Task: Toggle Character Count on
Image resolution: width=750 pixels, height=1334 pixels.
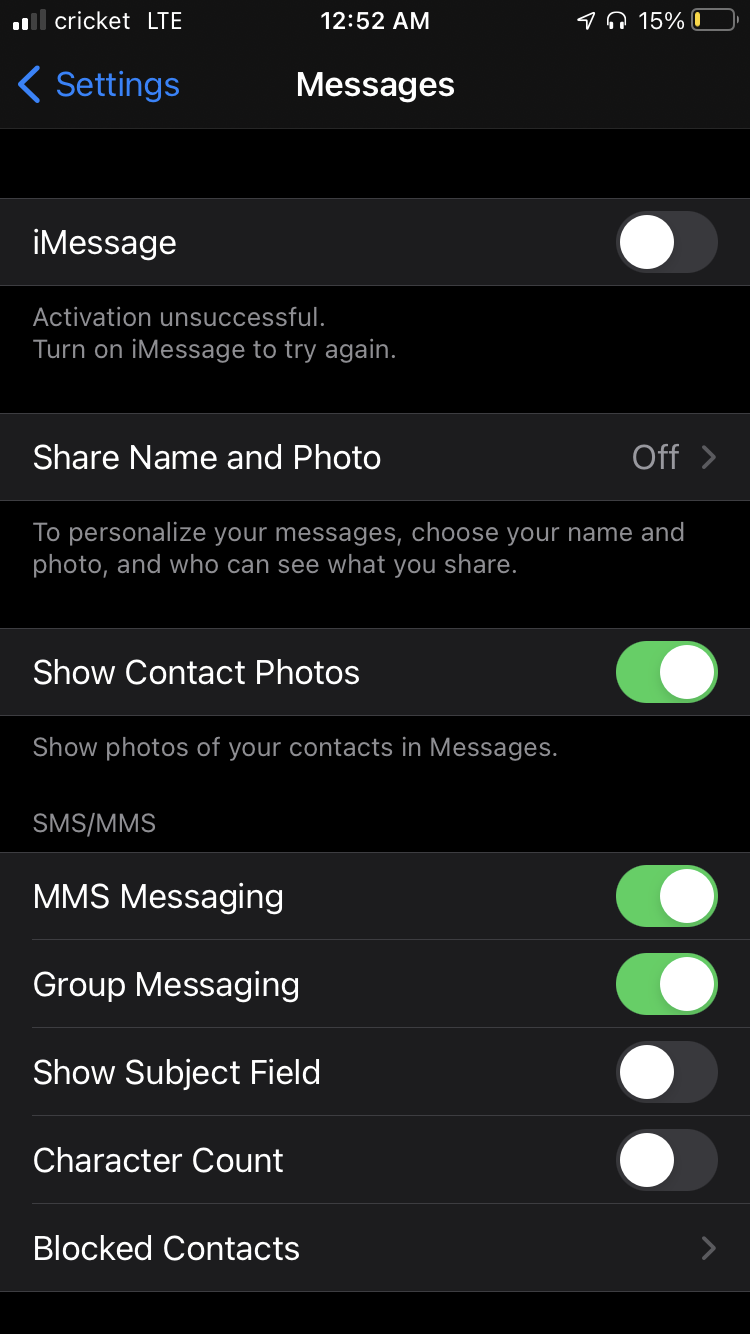Action: pos(667,1160)
